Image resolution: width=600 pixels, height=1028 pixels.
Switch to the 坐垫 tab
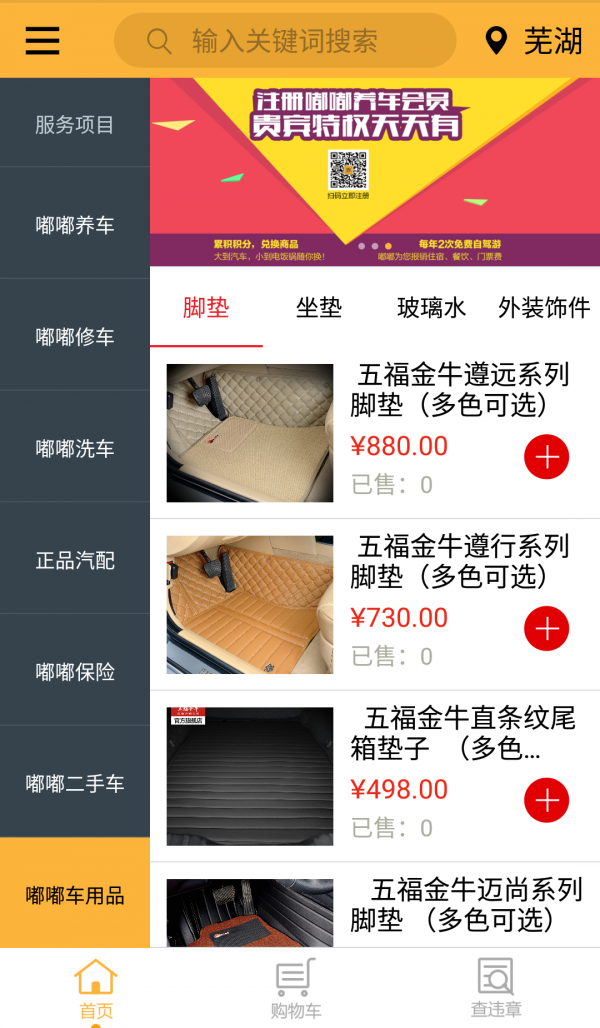point(319,308)
